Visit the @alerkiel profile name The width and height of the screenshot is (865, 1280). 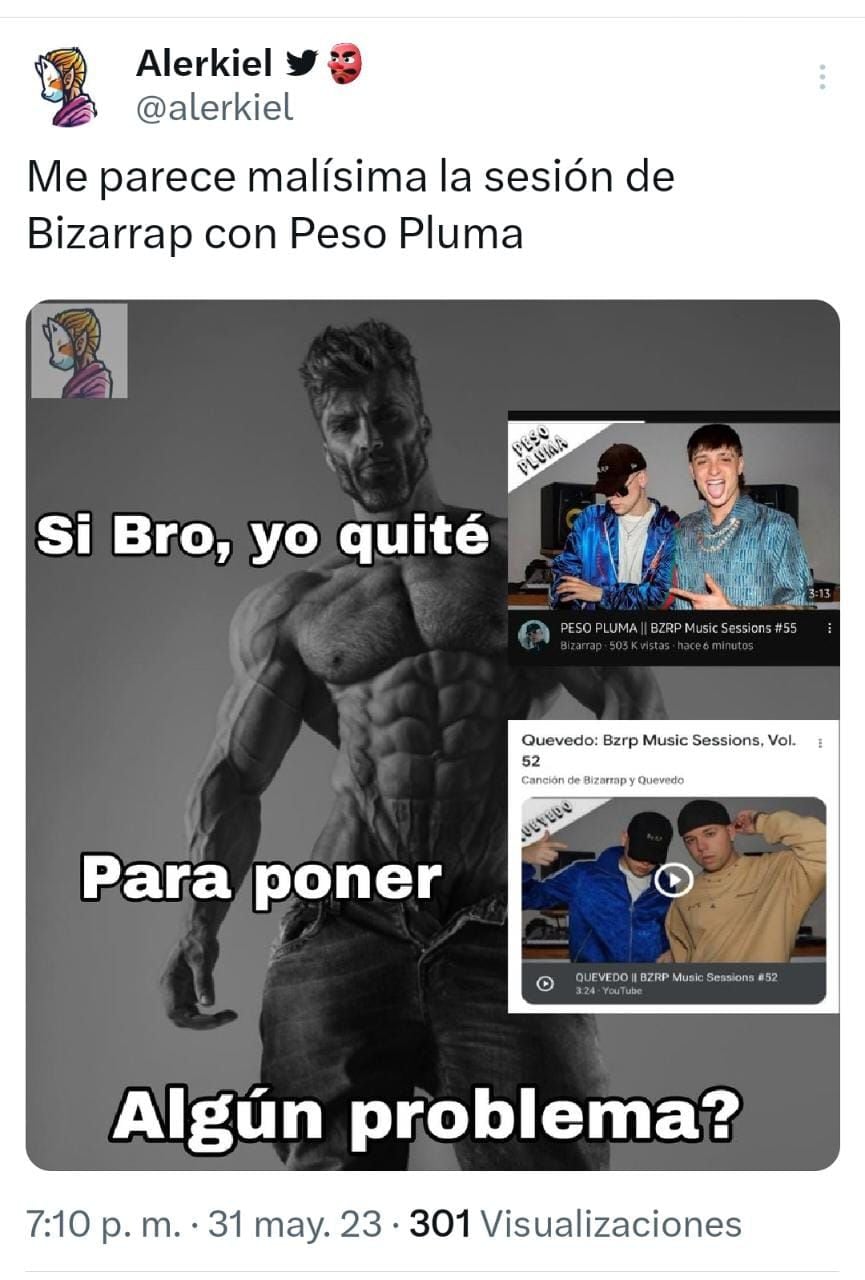pyautogui.click(x=203, y=64)
